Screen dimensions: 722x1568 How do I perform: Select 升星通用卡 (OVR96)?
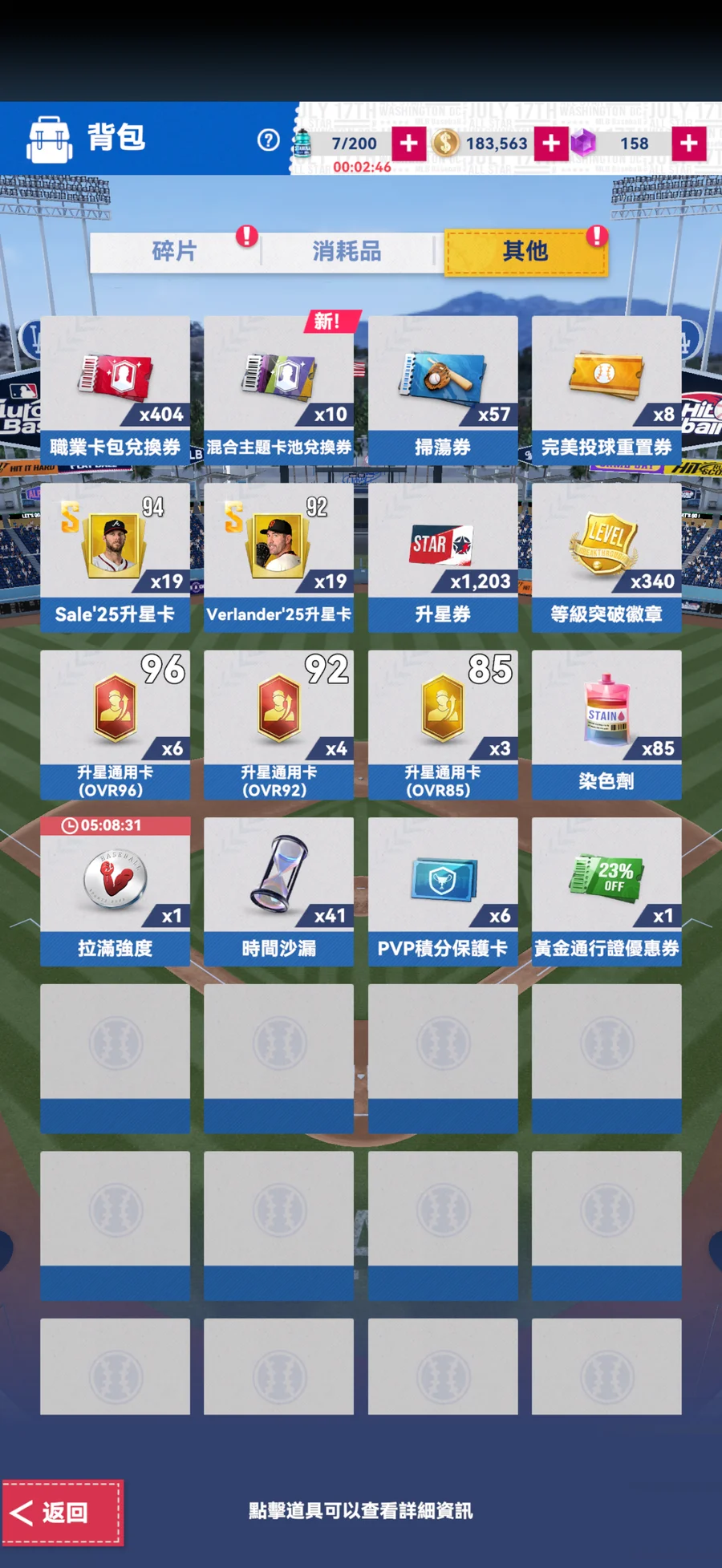(115, 724)
